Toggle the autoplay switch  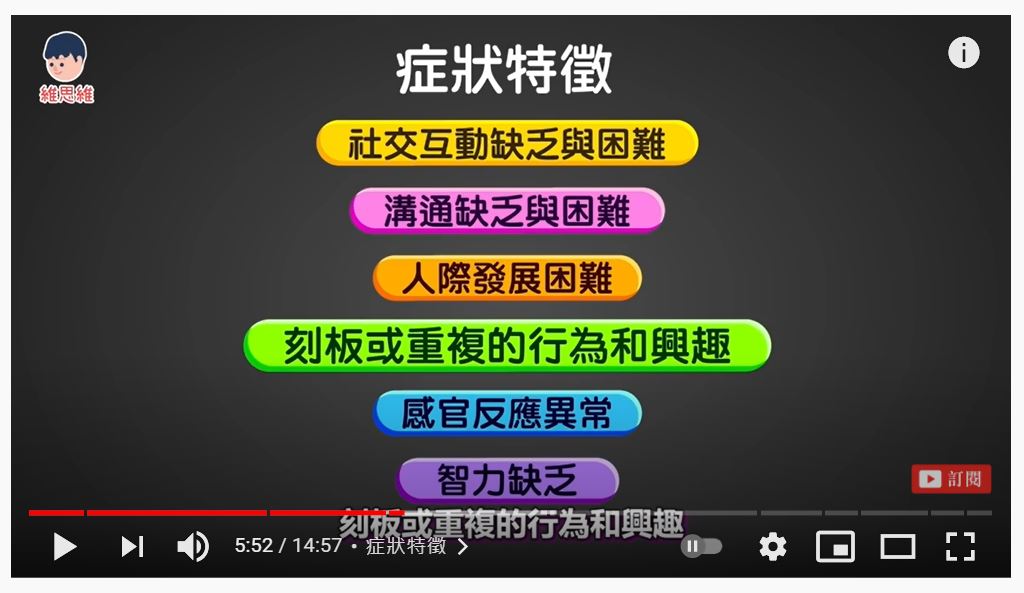click(x=701, y=546)
